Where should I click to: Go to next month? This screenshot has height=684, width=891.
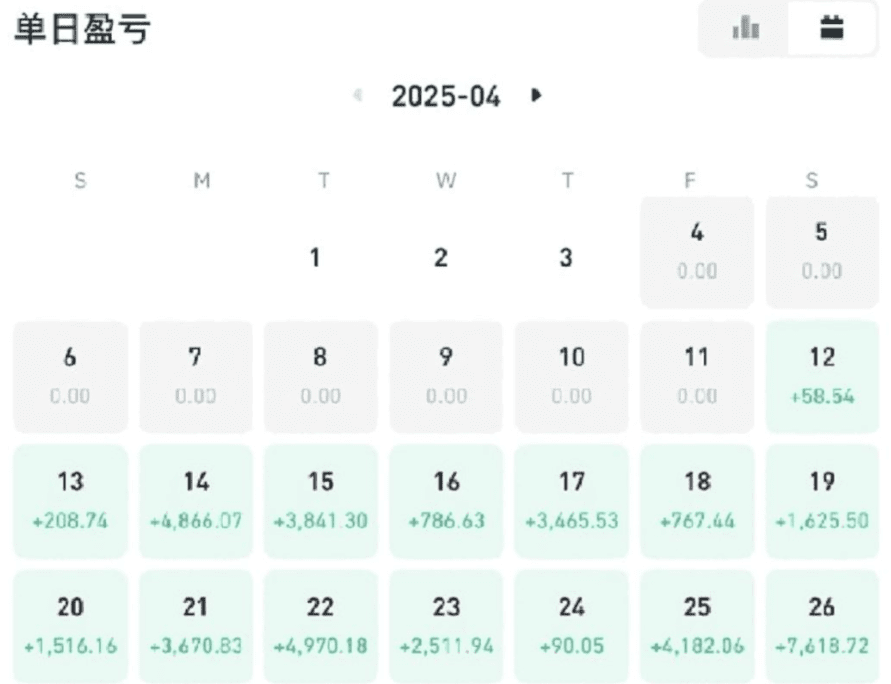[537, 96]
